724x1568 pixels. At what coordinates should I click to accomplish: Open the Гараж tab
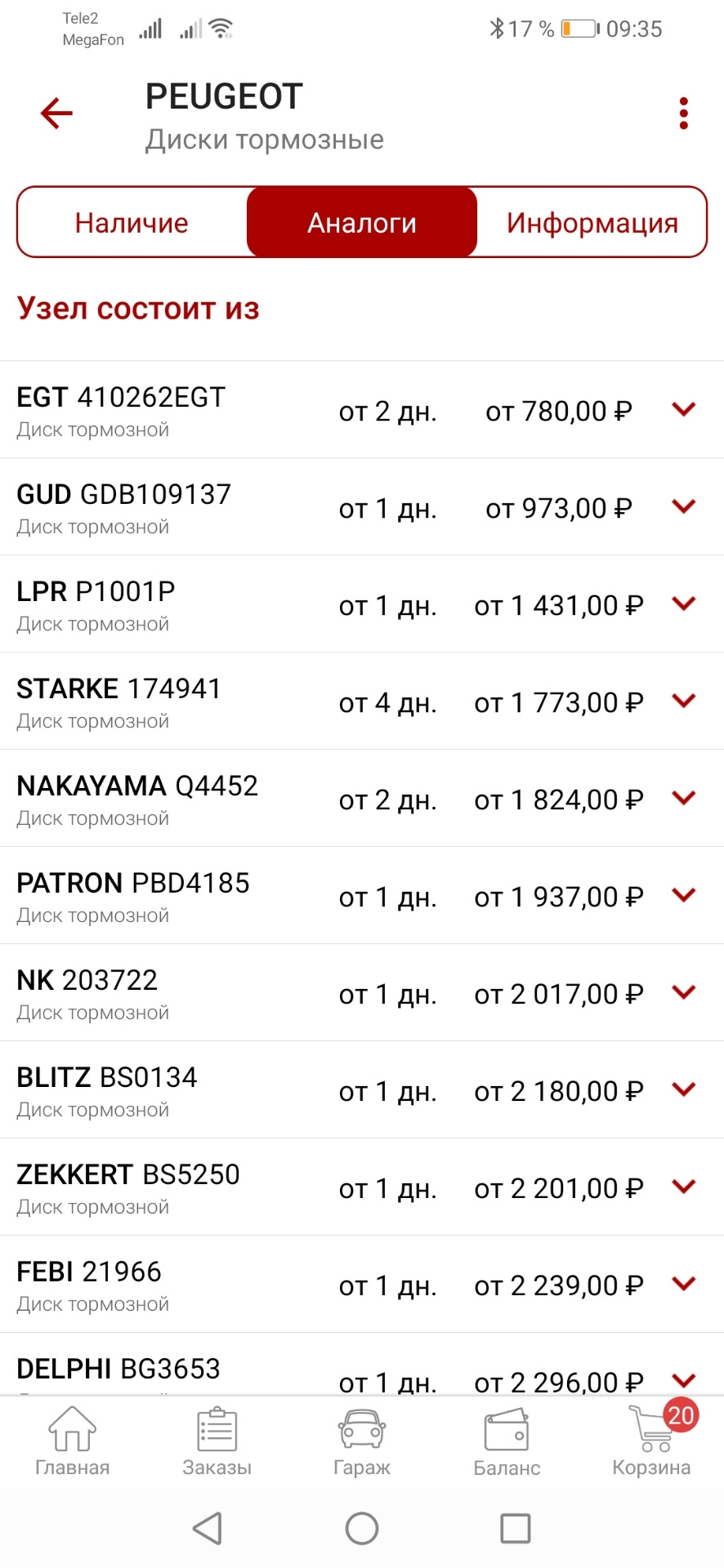point(361,1442)
